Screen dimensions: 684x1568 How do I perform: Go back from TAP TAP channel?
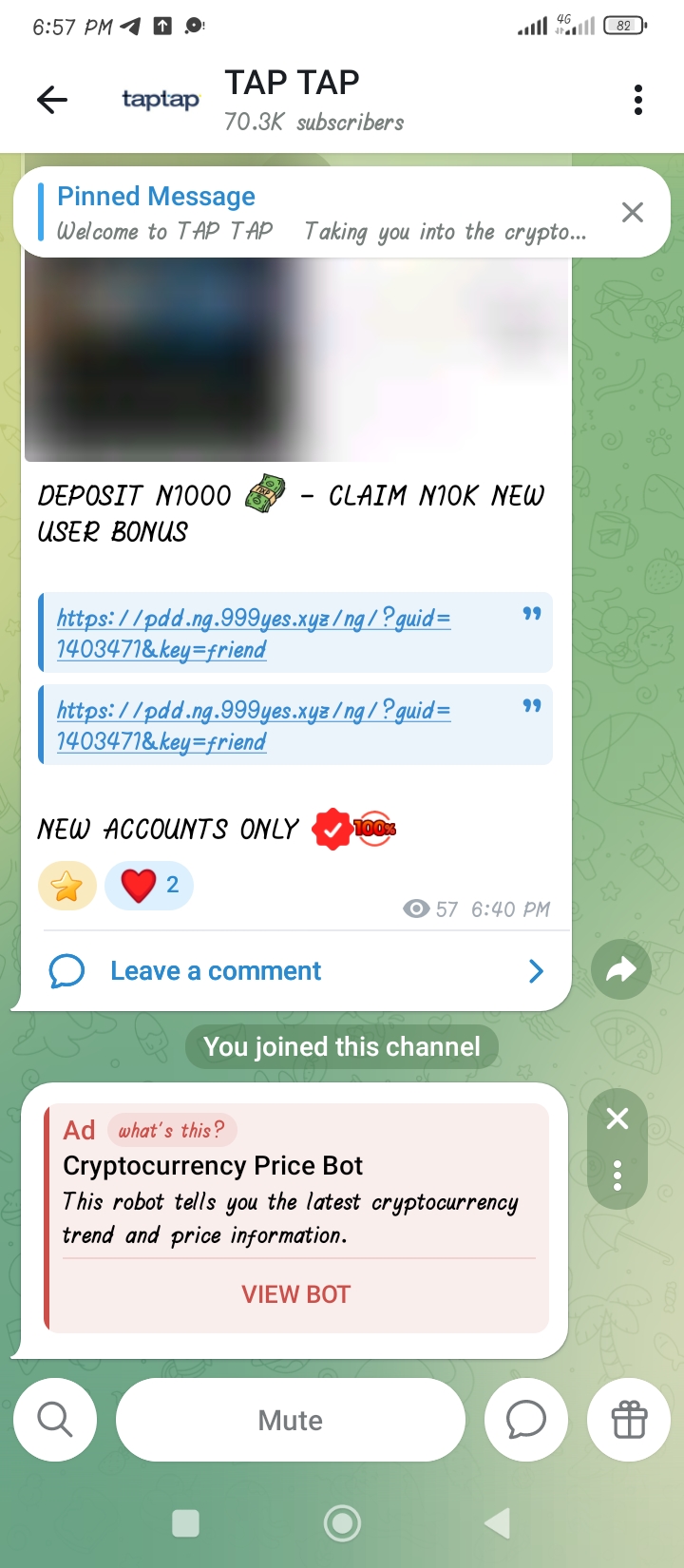point(52,100)
